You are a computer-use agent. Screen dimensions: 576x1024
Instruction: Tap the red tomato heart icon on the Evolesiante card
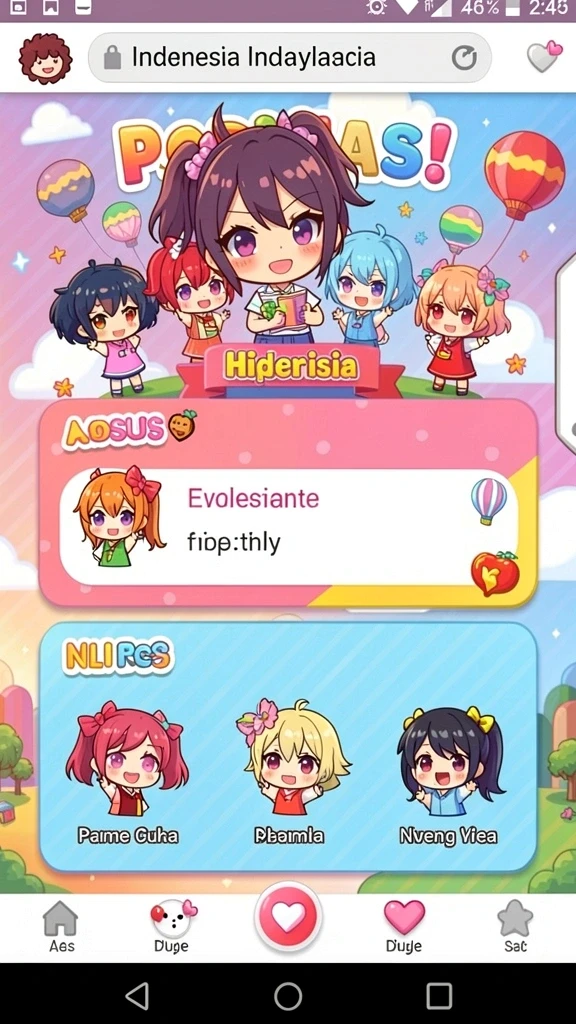point(495,573)
